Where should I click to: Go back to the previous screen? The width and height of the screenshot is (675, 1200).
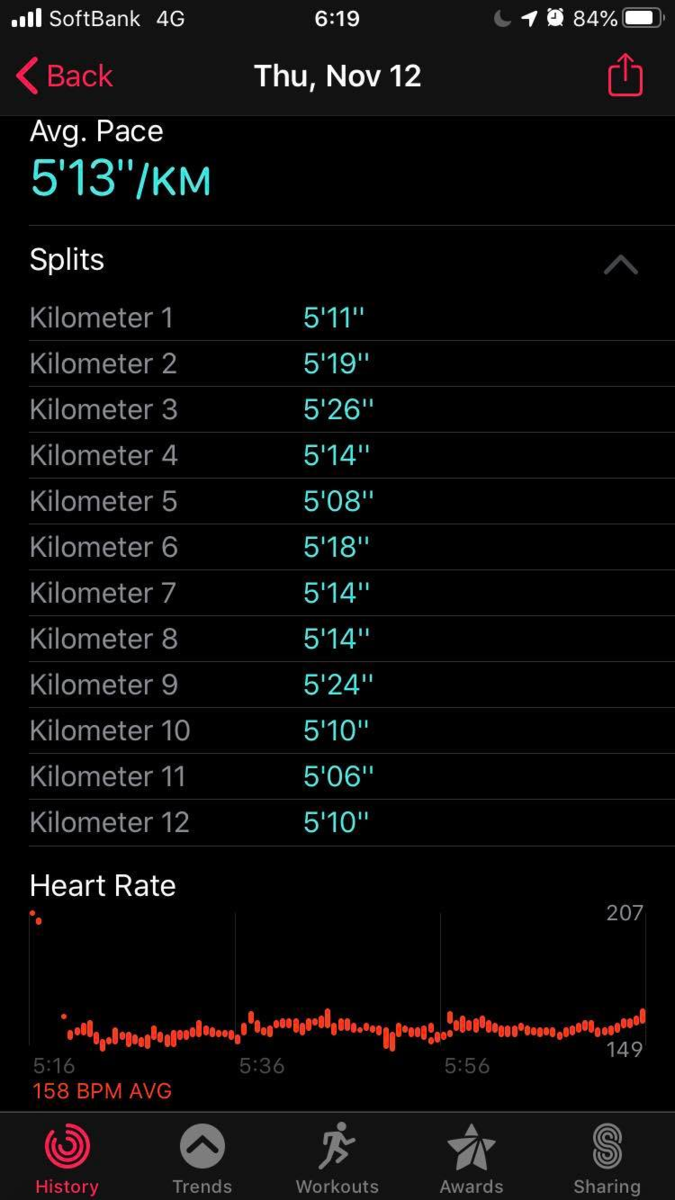(x=64, y=76)
